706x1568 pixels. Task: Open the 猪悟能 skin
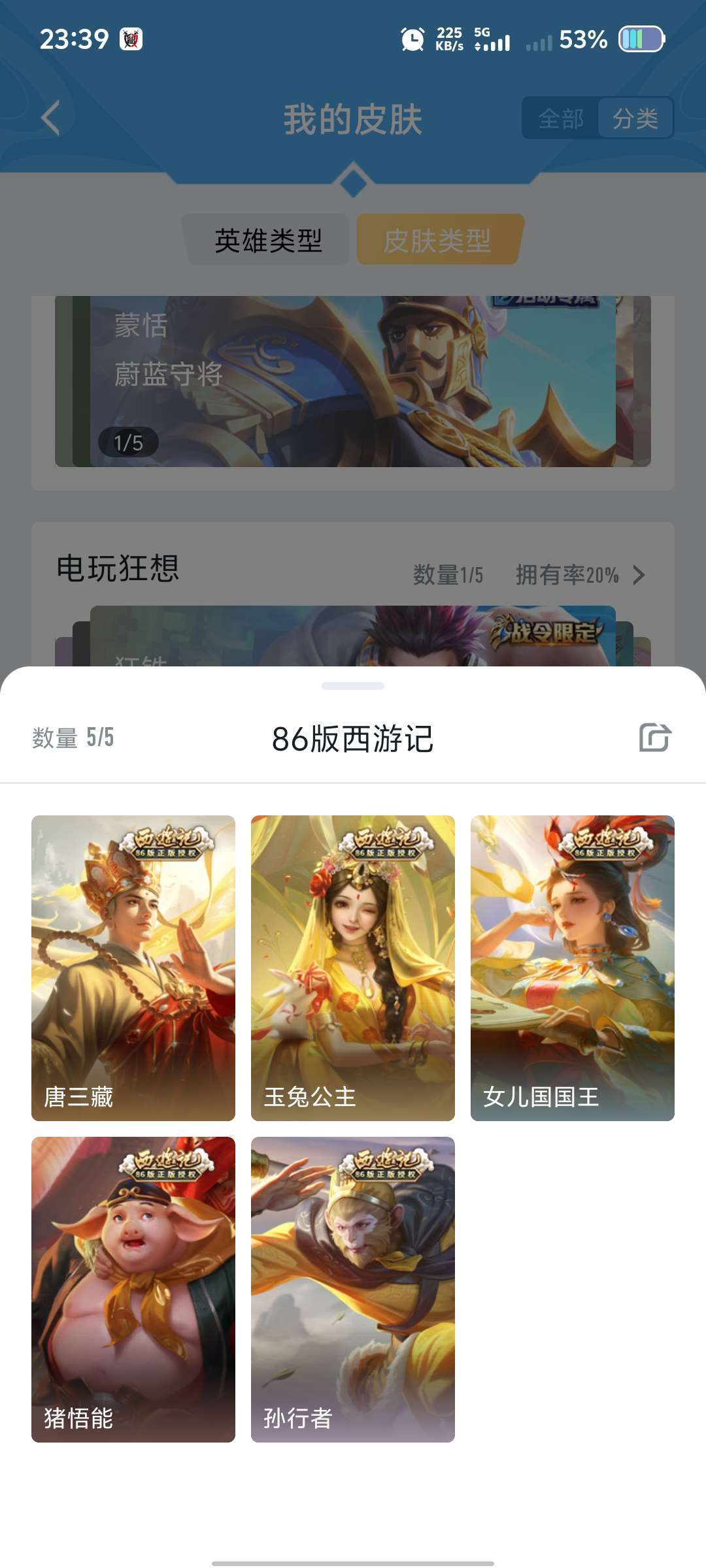point(133,1289)
